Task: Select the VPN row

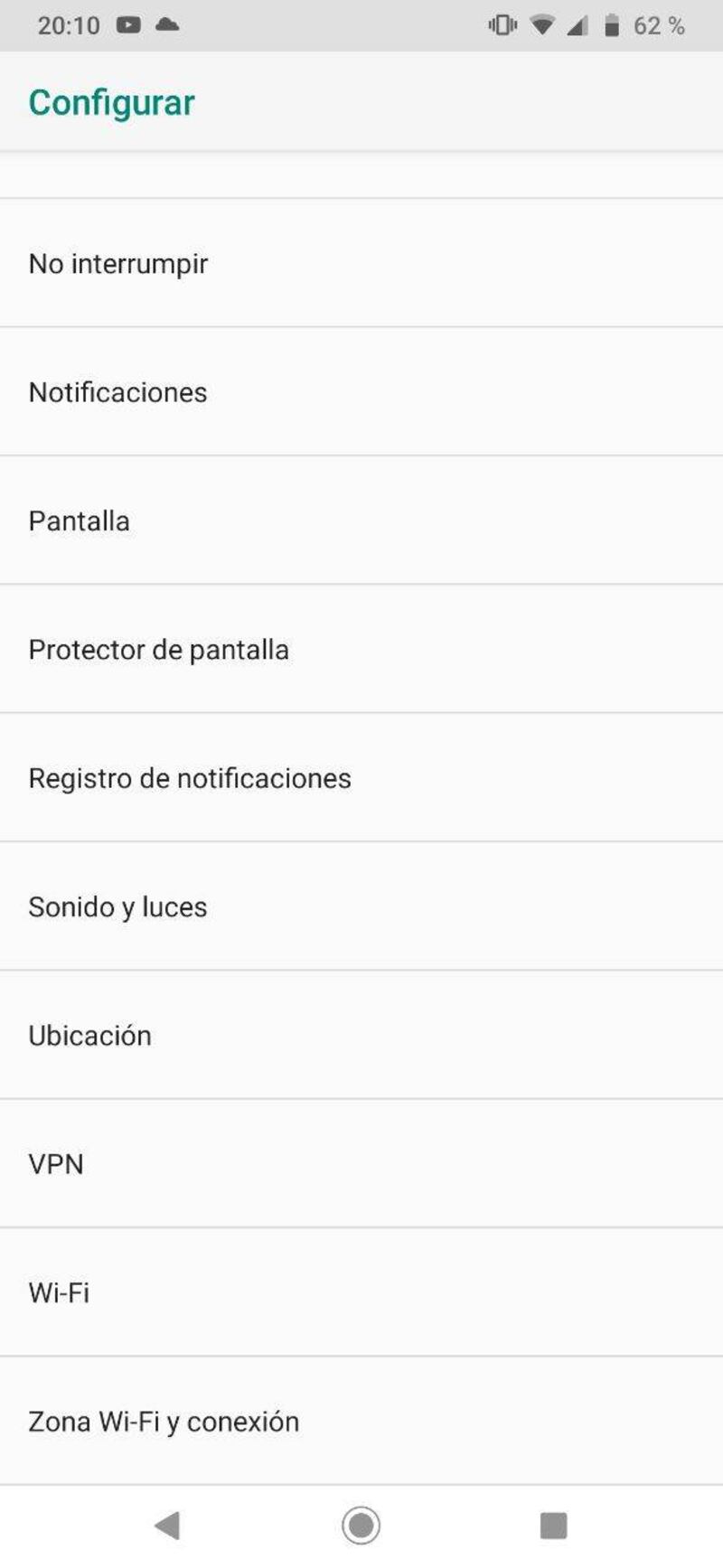Action: pos(56,1164)
